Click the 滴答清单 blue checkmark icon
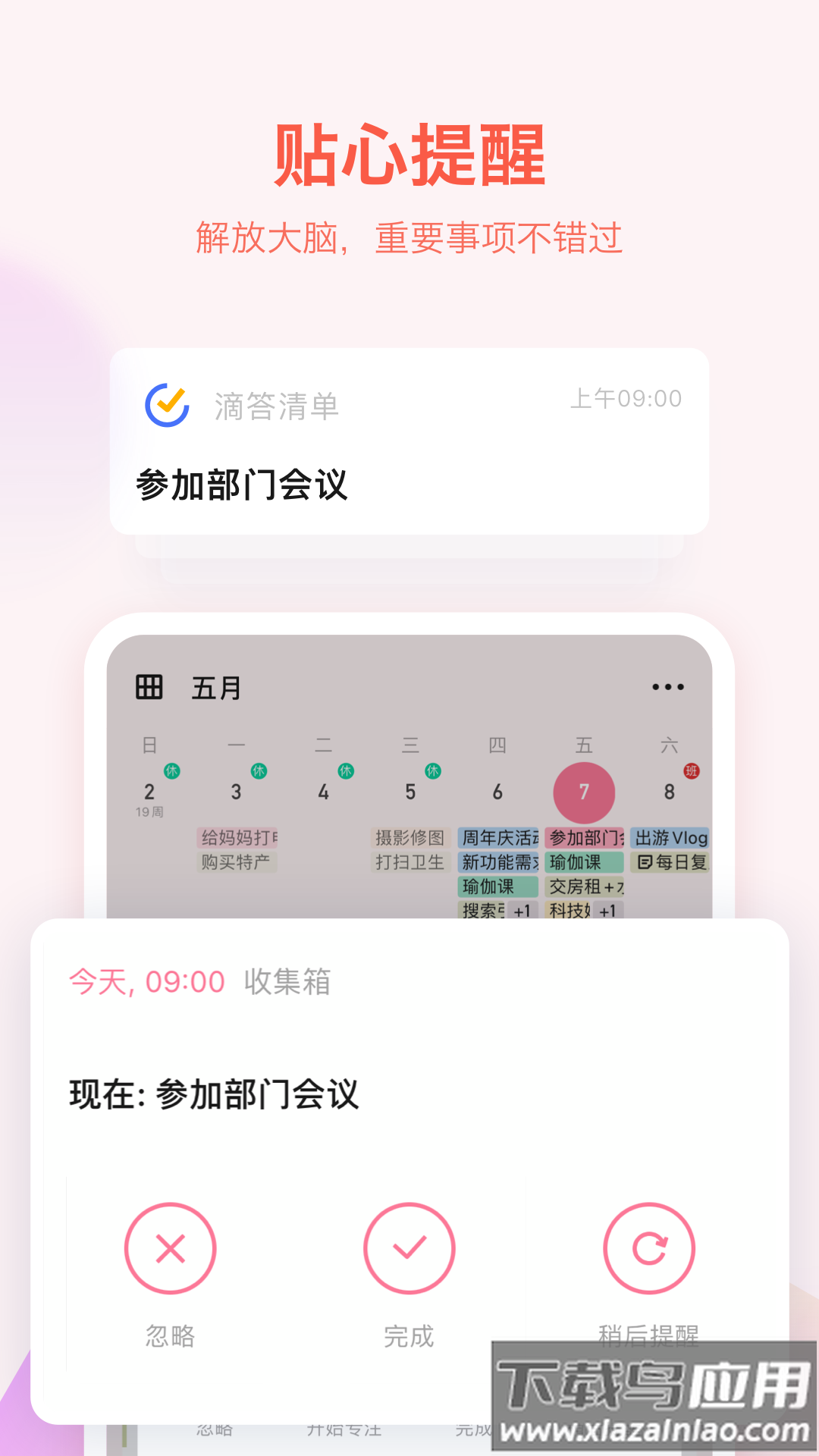The height and width of the screenshot is (1456, 819). click(x=168, y=405)
